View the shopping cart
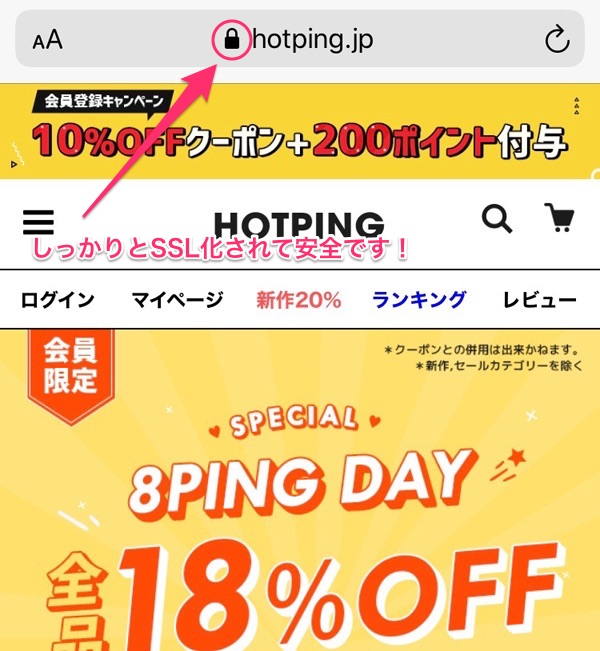 tap(559, 218)
